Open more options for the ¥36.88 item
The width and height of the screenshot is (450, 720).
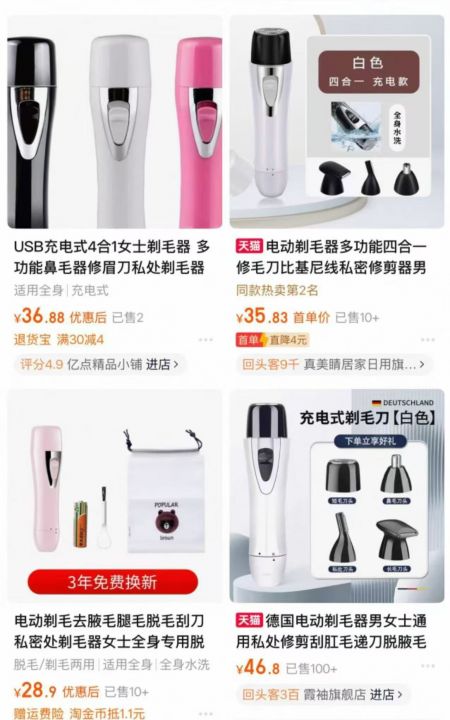(x=206, y=340)
